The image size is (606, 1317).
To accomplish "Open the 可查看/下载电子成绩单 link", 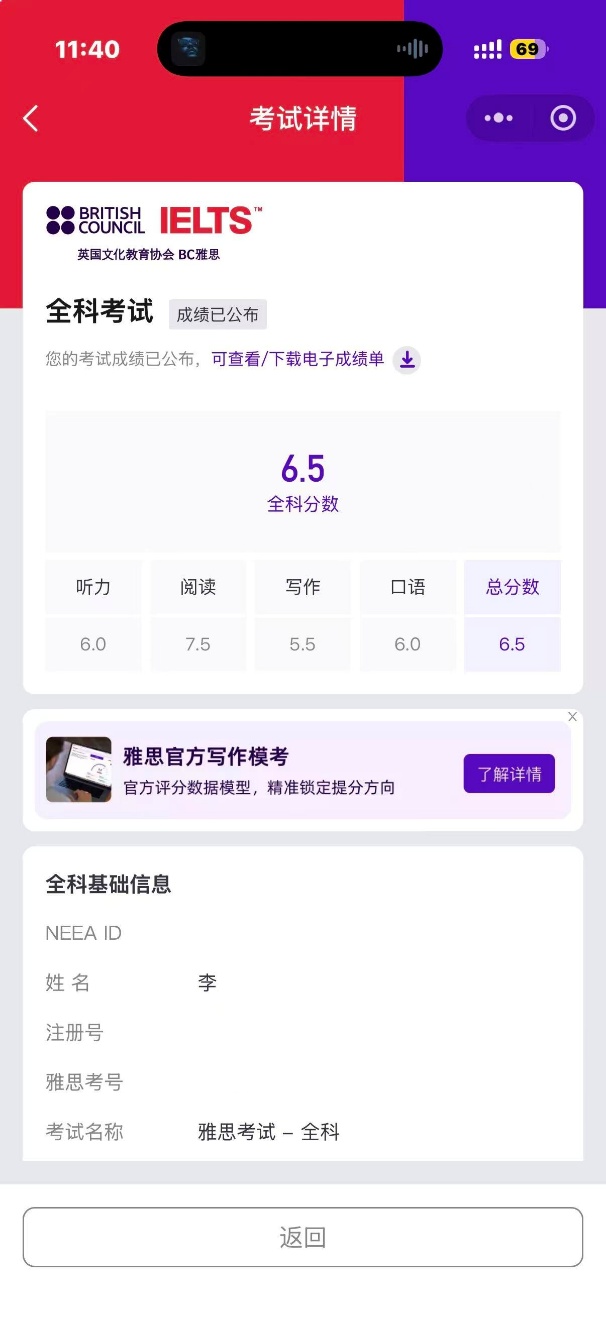I will point(297,359).
